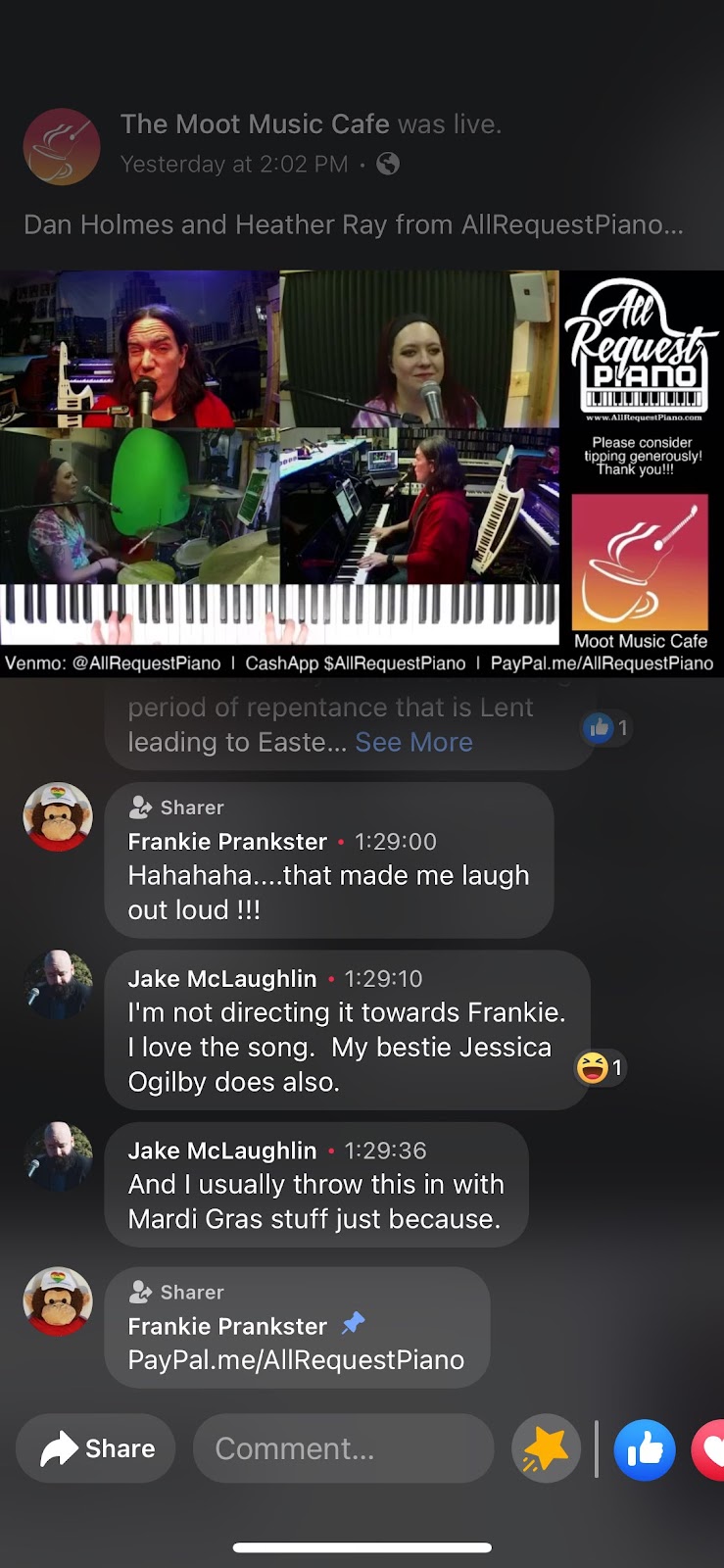Expand the comment with See More

click(413, 742)
